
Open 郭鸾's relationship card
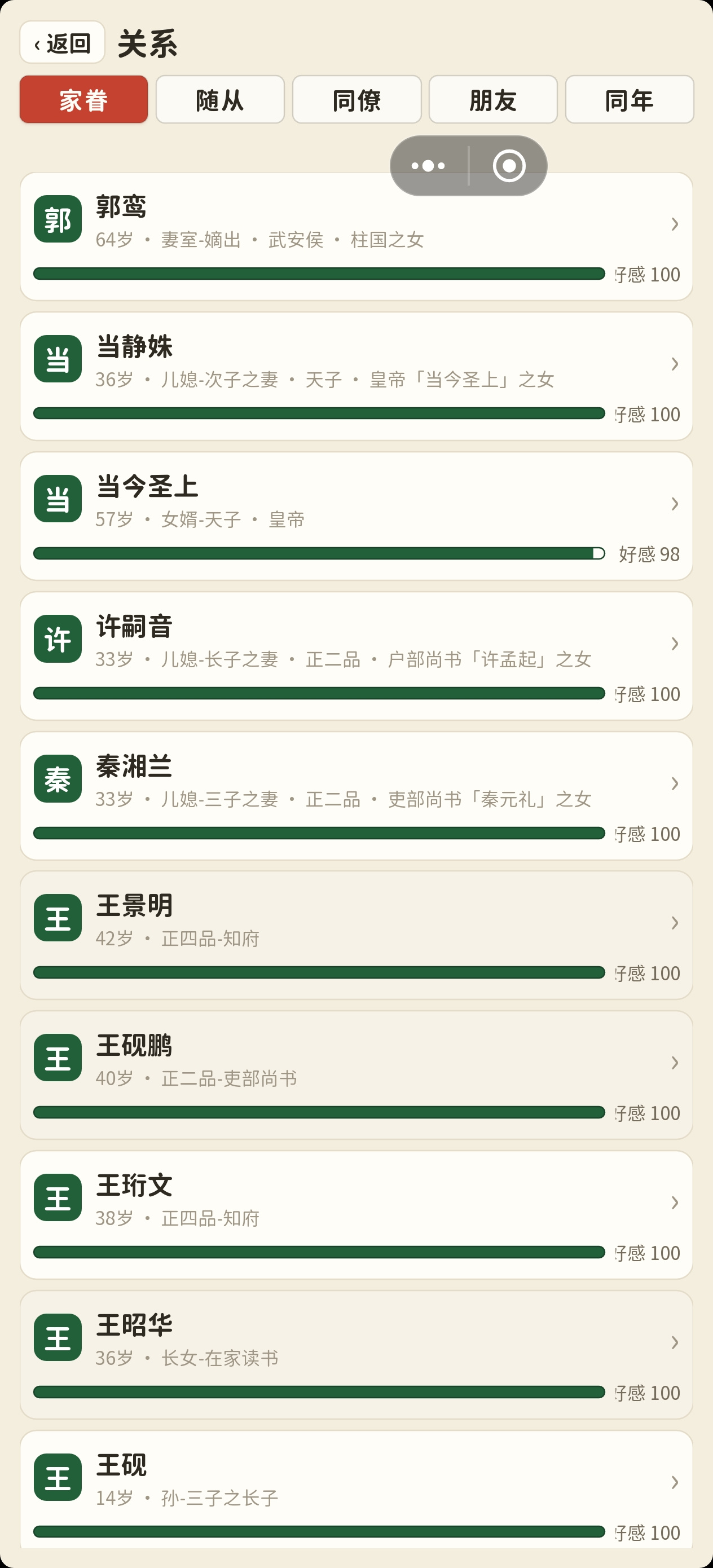[356, 236]
